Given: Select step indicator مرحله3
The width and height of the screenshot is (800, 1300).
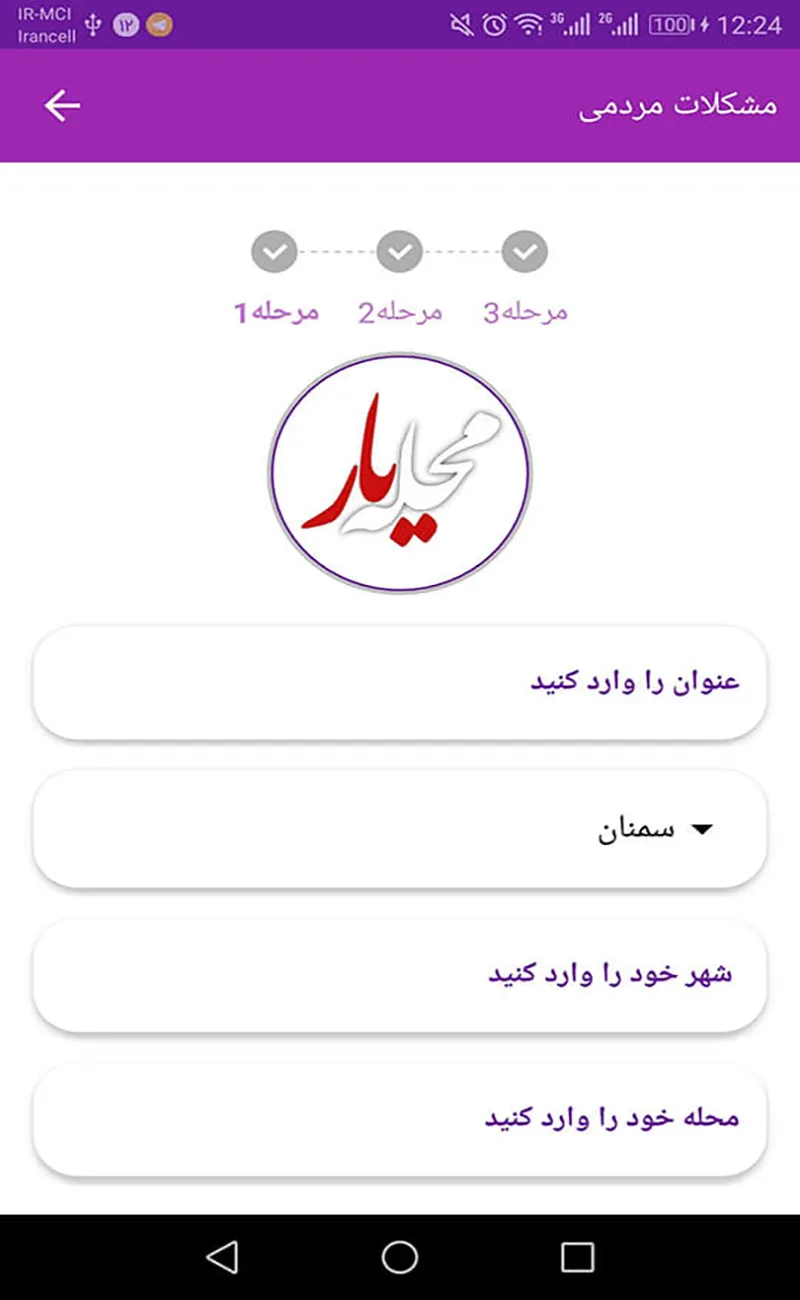Looking at the screenshot, I should [x=525, y=252].
